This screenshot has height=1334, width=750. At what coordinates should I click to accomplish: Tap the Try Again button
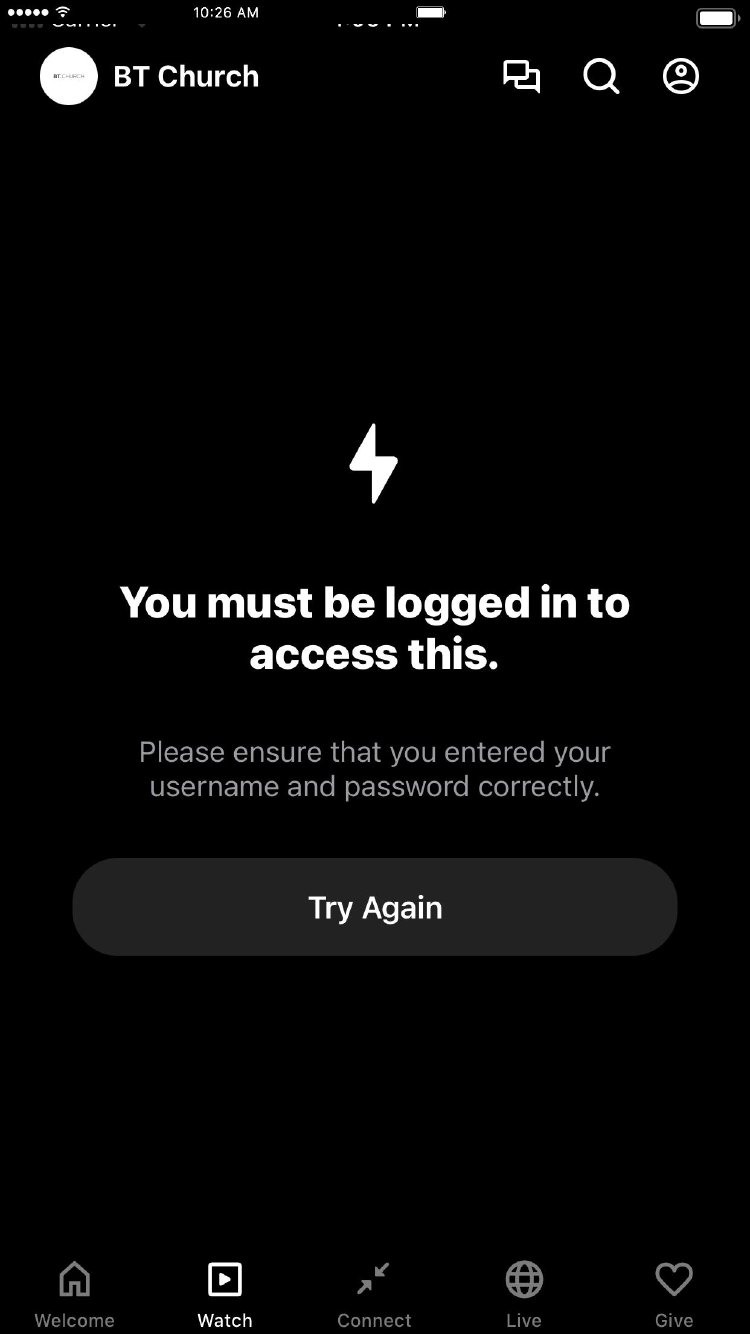375,907
